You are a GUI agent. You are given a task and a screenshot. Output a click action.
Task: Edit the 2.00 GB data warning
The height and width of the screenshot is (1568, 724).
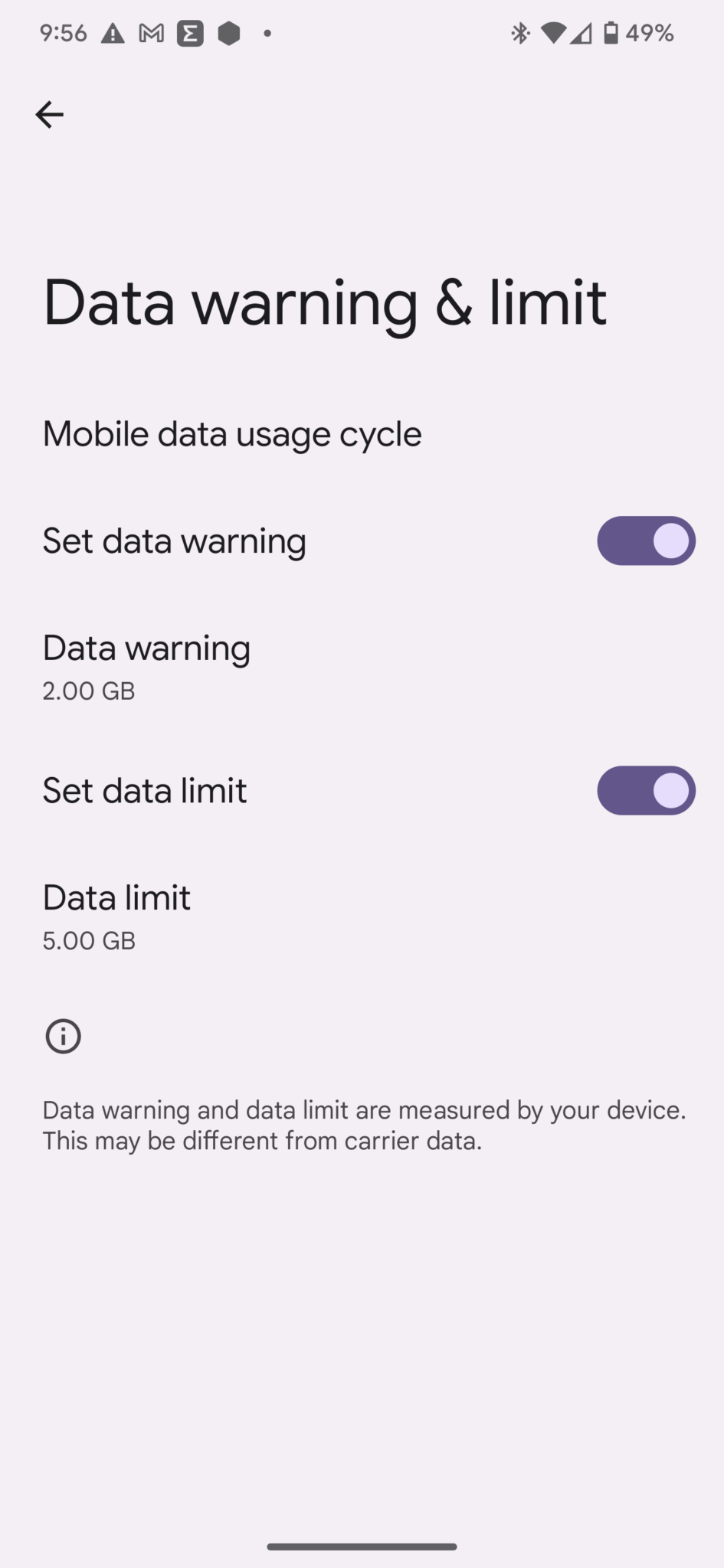pos(362,667)
